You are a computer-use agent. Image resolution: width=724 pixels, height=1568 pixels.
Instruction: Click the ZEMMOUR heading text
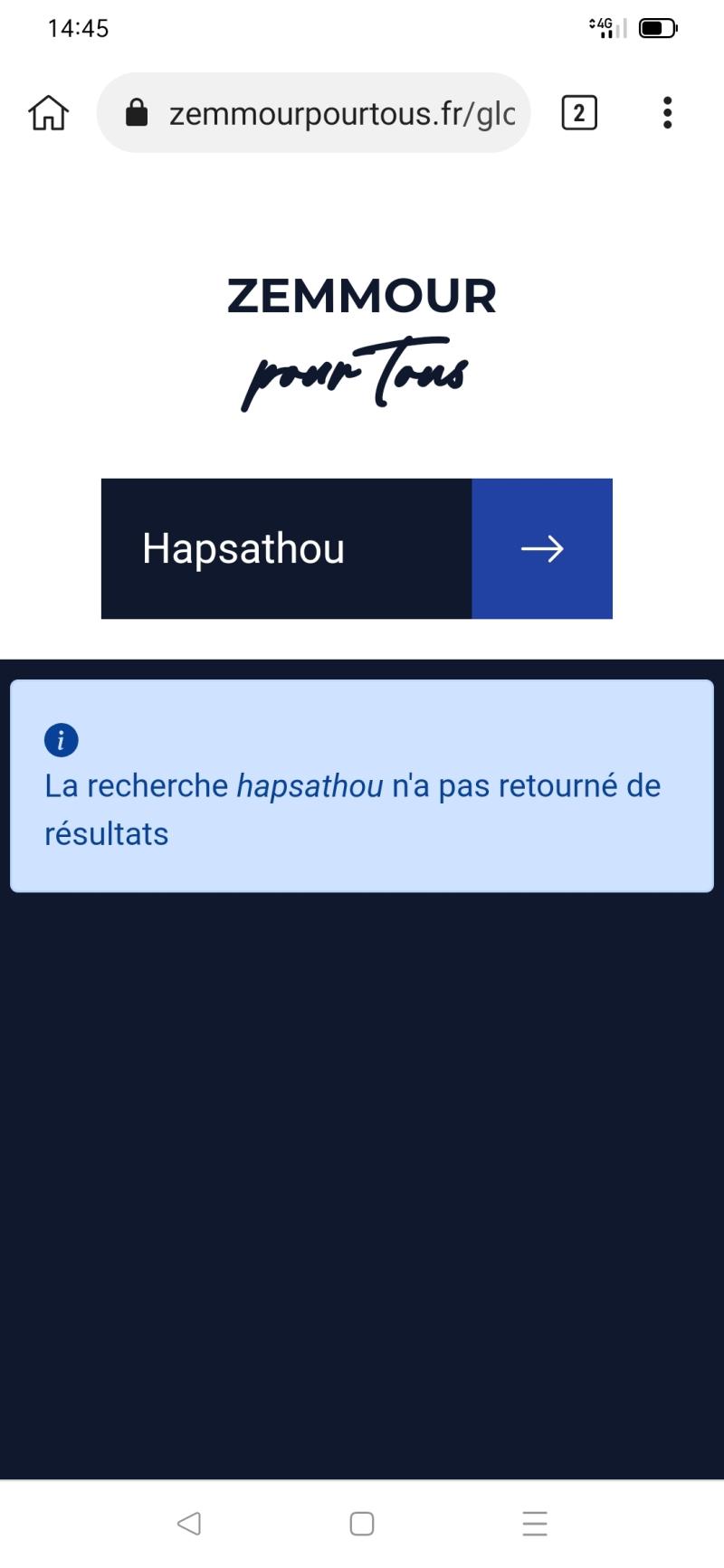pyautogui.click(x=361, y=296)
